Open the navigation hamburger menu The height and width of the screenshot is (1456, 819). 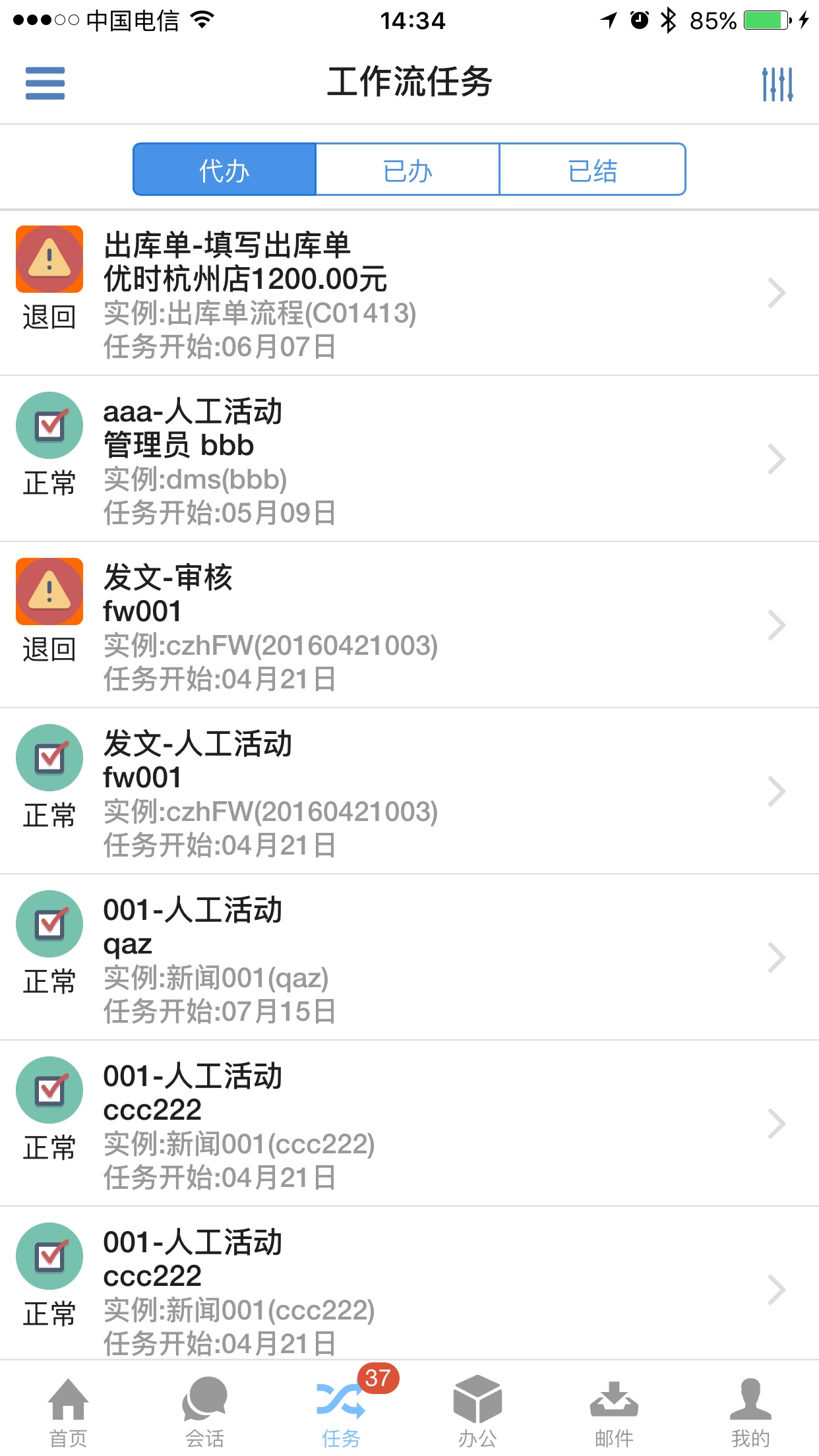point(44,84)
